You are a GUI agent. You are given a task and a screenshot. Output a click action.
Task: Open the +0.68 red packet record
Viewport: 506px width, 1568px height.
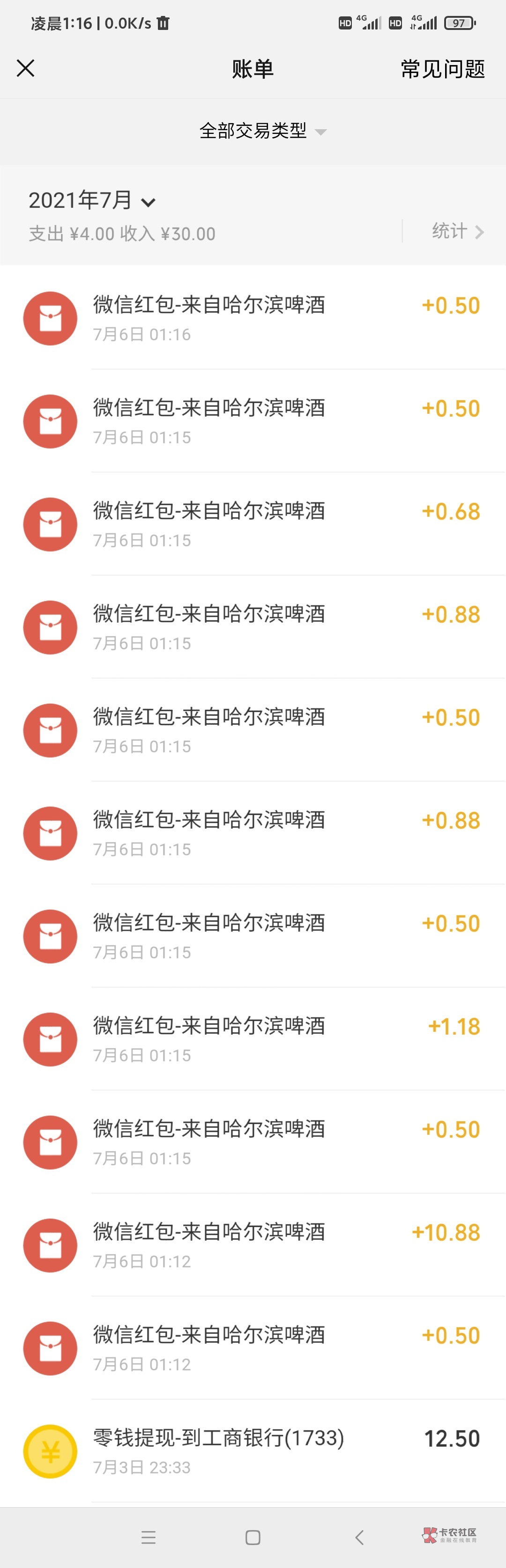coord(253,524)
